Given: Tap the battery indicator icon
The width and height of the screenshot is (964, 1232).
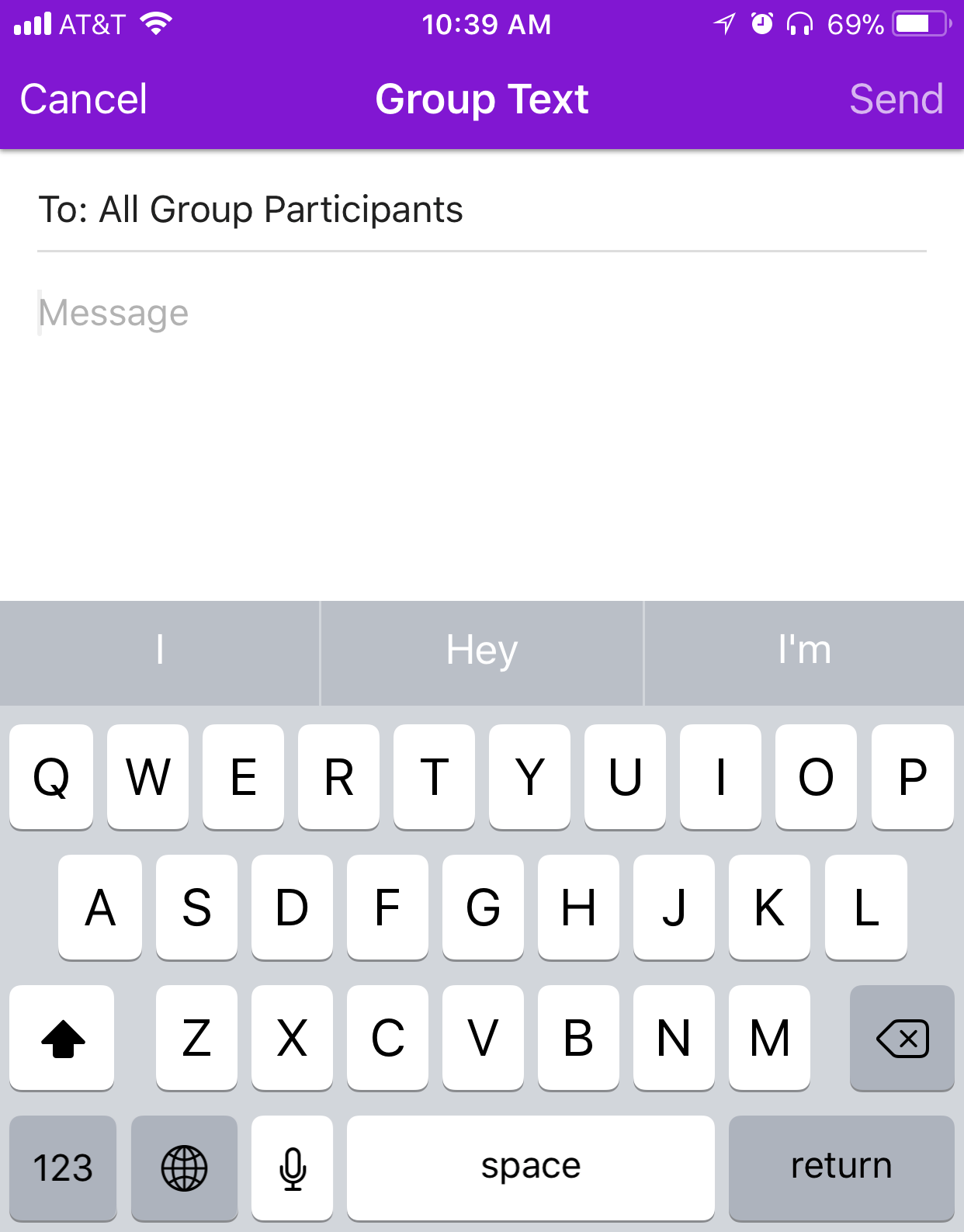Looking at the screenshot, I should click(x=920, y=23).
